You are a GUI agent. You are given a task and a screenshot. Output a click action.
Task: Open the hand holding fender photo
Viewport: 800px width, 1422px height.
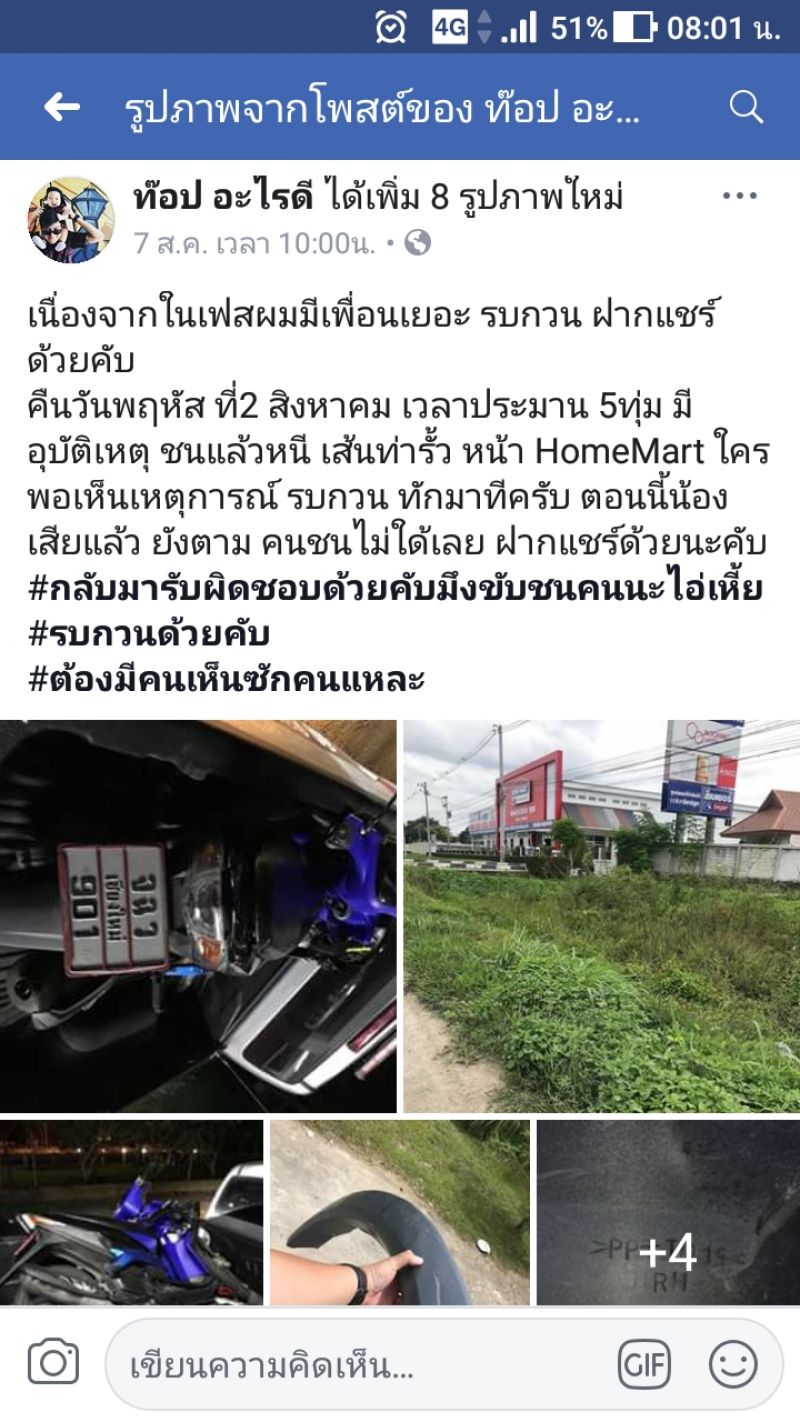pyautogui.click(x=399, y=1212)
